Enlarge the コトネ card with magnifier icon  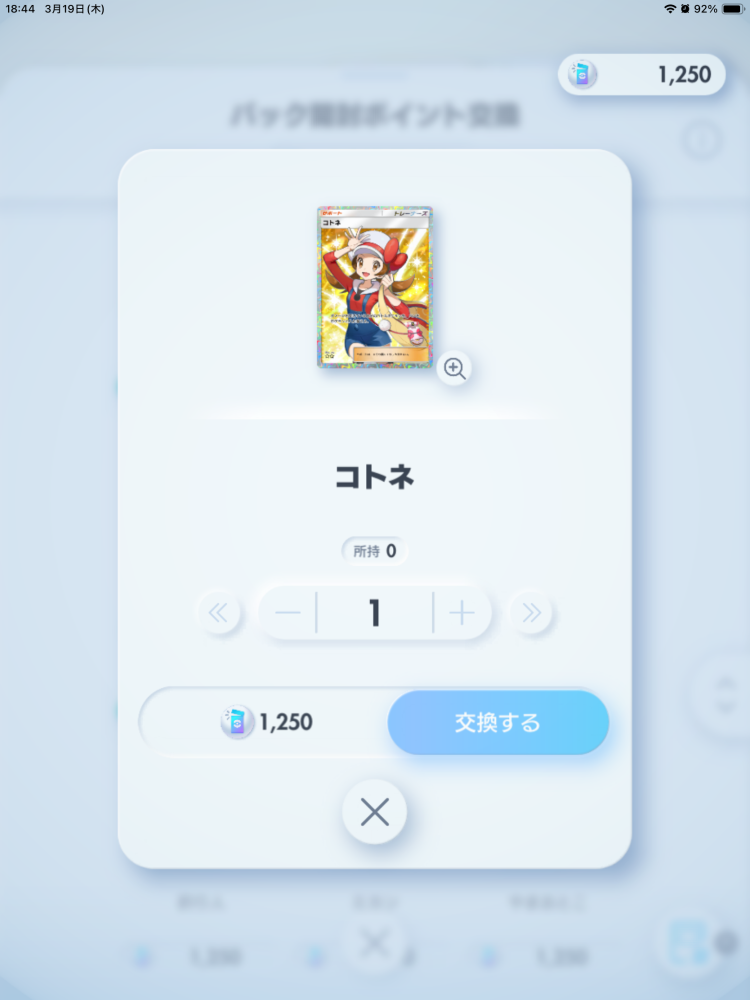pyautogui.click(x=455, y=368)
